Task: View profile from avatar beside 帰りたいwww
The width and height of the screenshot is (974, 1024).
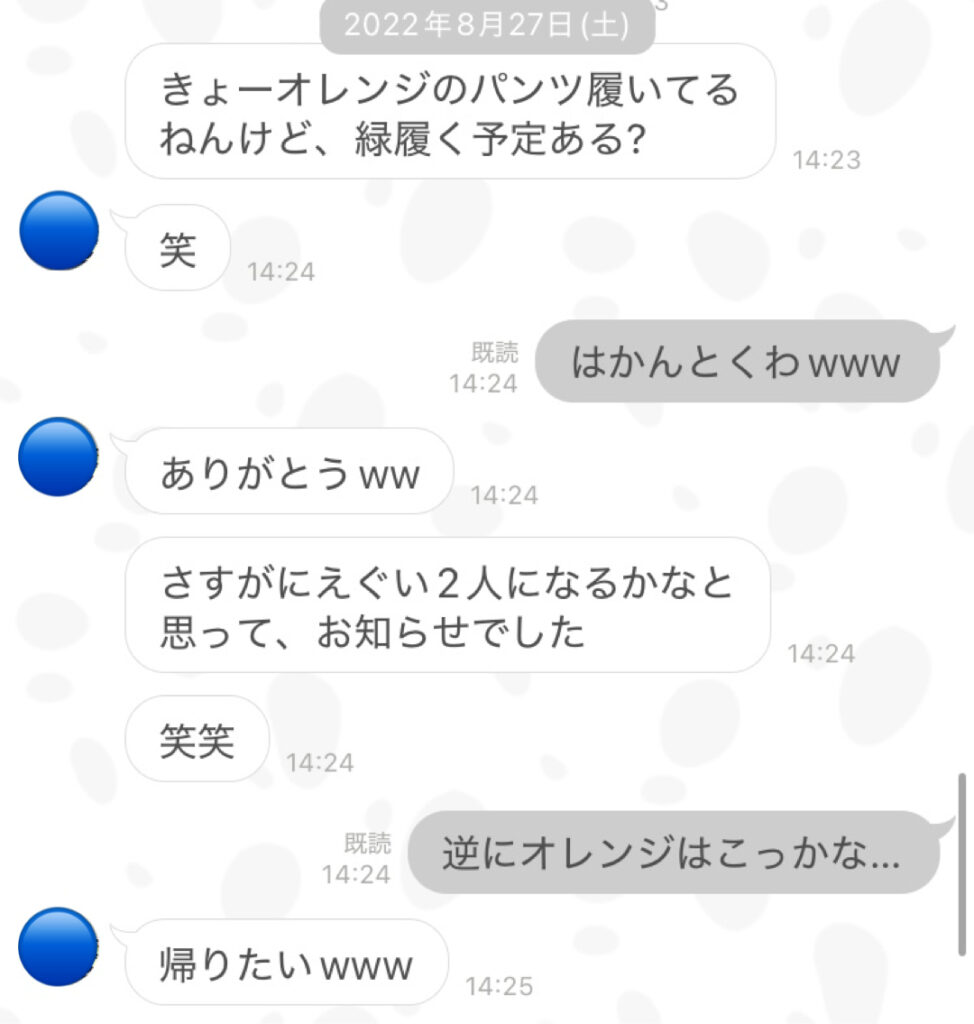Action: pos(59,945)
